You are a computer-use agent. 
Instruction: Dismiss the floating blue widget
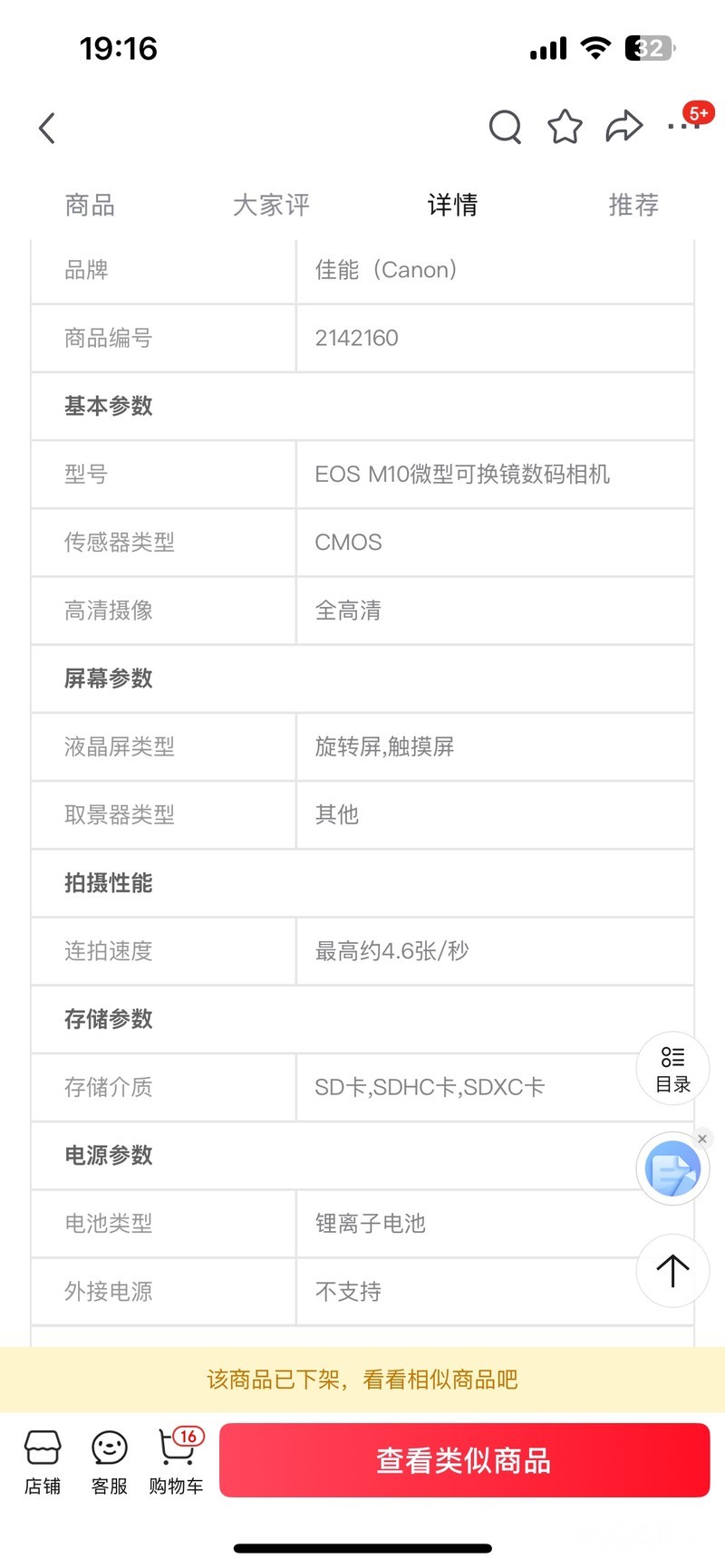click(x=702, y=1139)
